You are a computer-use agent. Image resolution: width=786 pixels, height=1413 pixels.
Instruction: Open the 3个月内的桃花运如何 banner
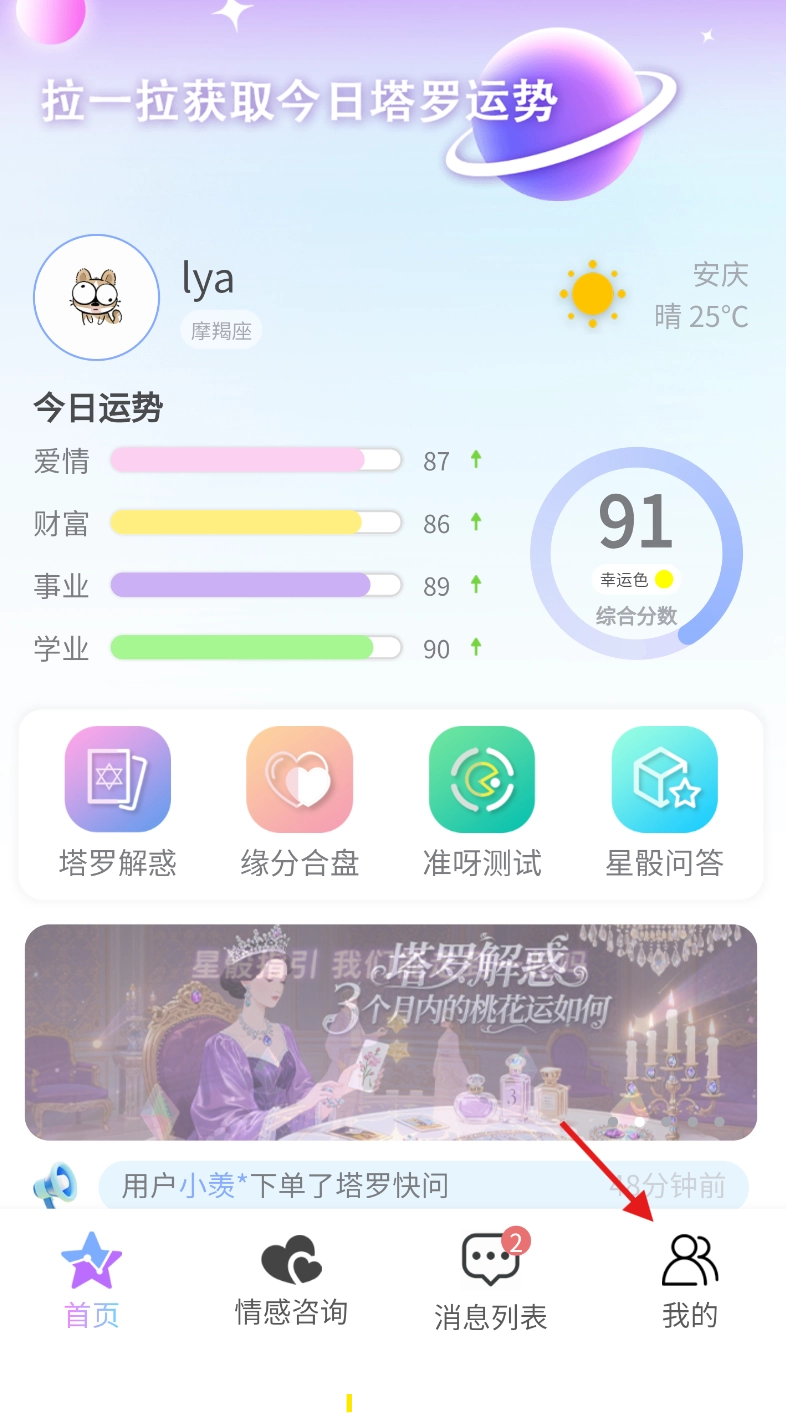[x=390, y=1031]
